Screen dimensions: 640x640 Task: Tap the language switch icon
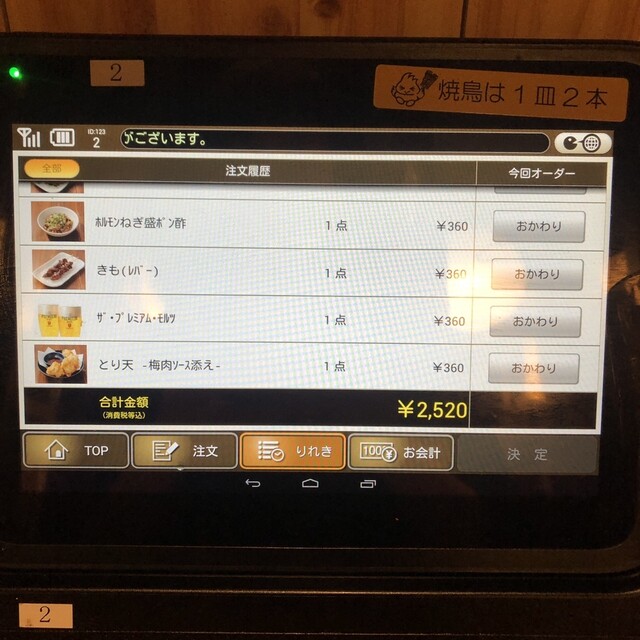coord(582,143)
